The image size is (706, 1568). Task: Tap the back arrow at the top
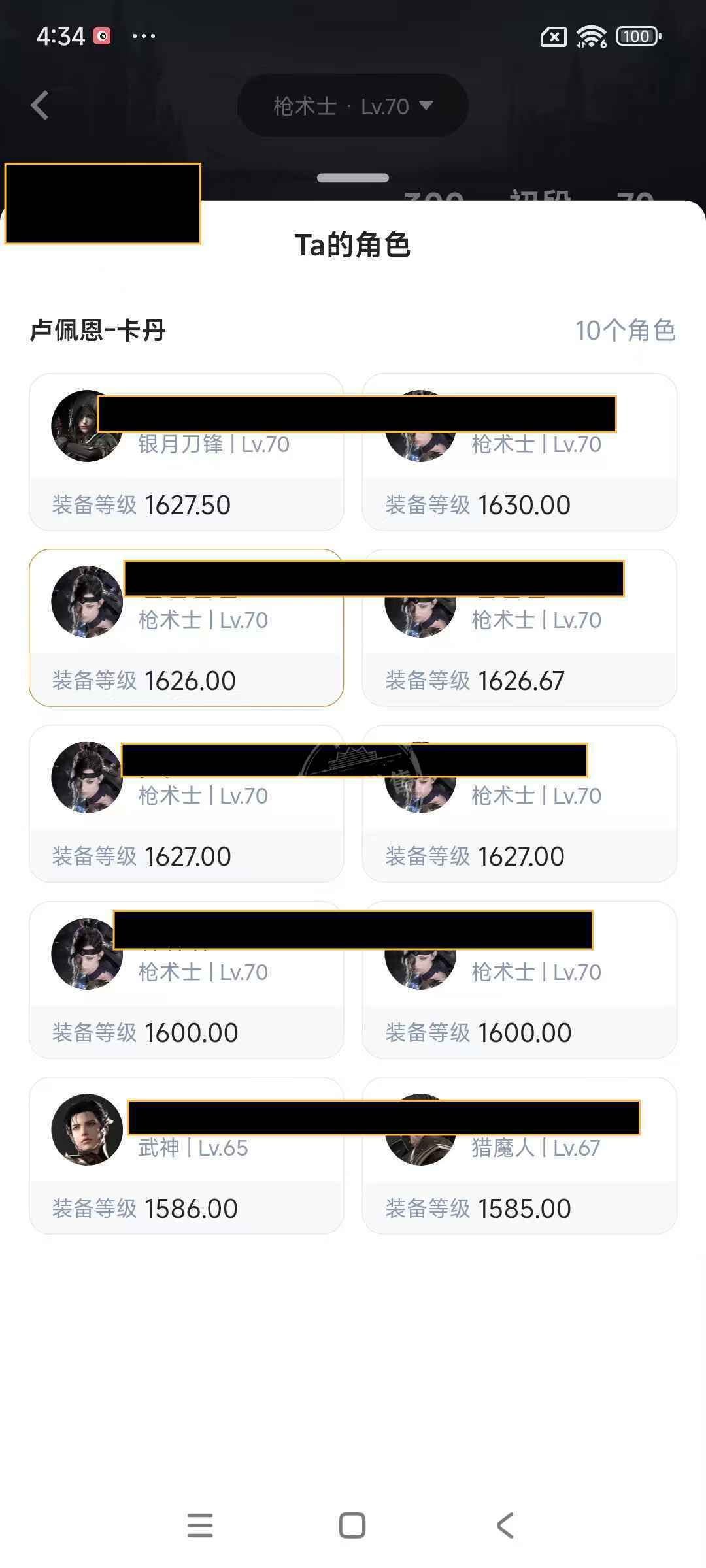40,105
